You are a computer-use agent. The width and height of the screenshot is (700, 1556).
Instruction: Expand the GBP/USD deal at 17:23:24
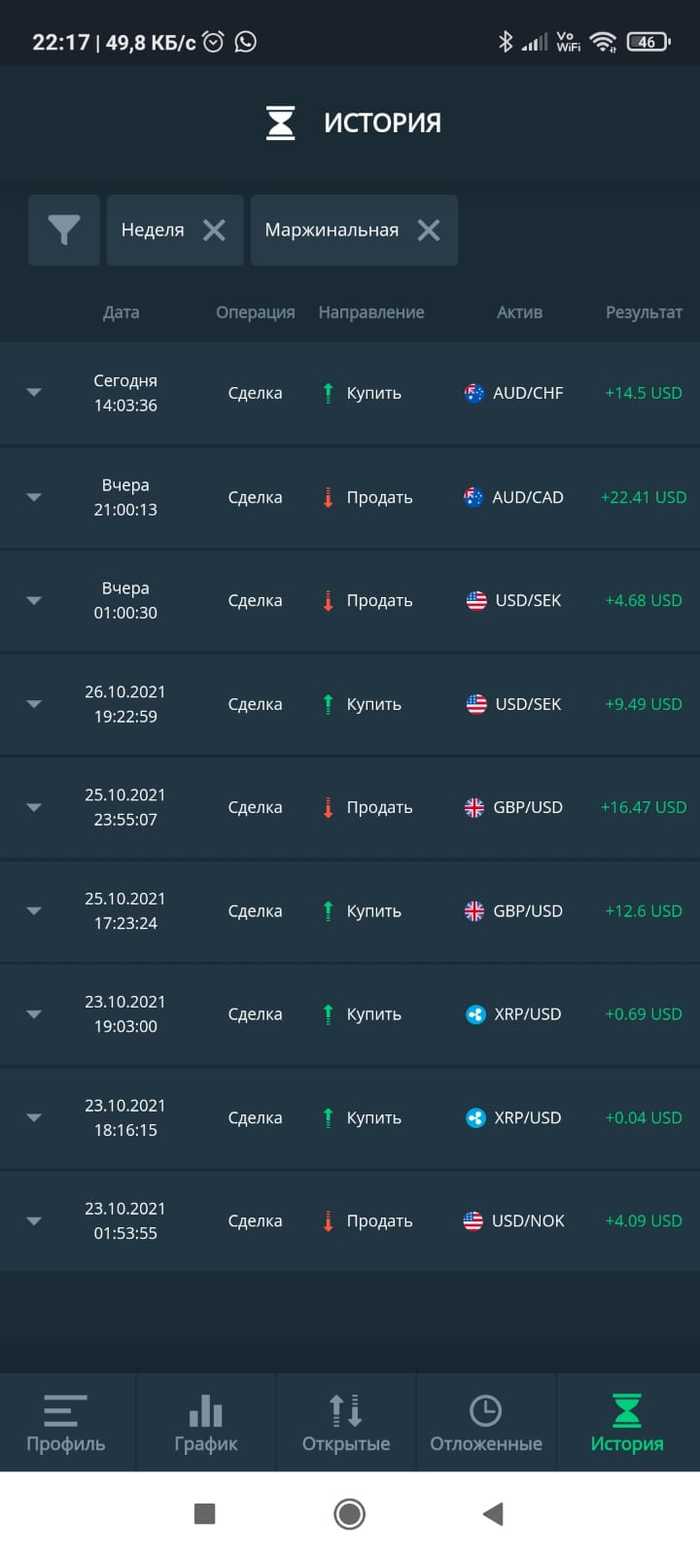tap(34, 911)
